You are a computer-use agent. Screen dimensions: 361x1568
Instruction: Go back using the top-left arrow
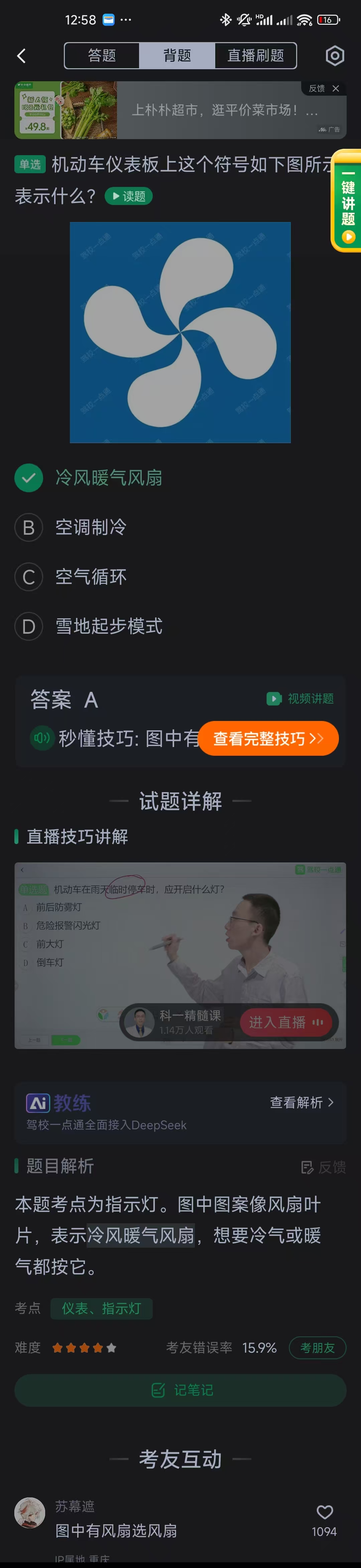21,56
